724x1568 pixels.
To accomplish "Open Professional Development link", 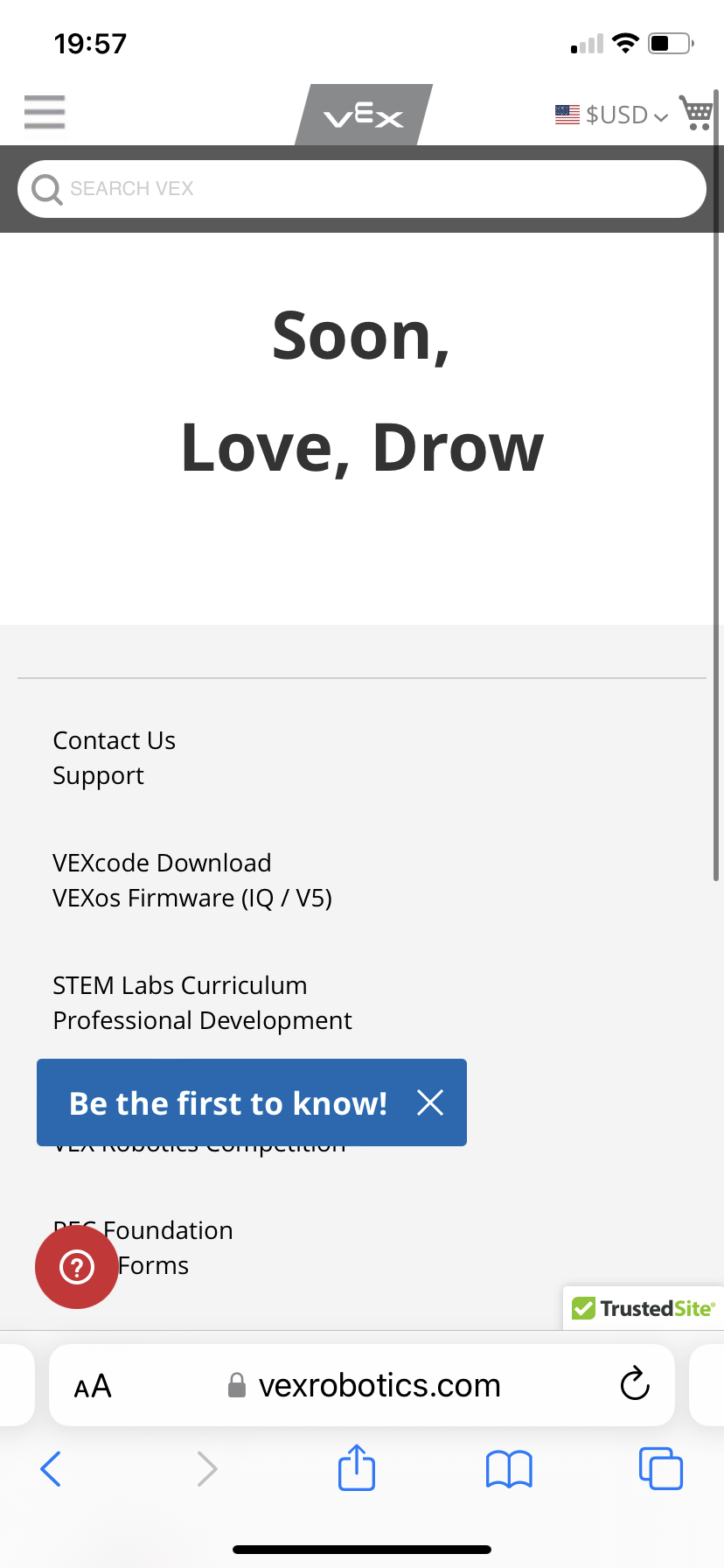I will [x=202, y=1020].
